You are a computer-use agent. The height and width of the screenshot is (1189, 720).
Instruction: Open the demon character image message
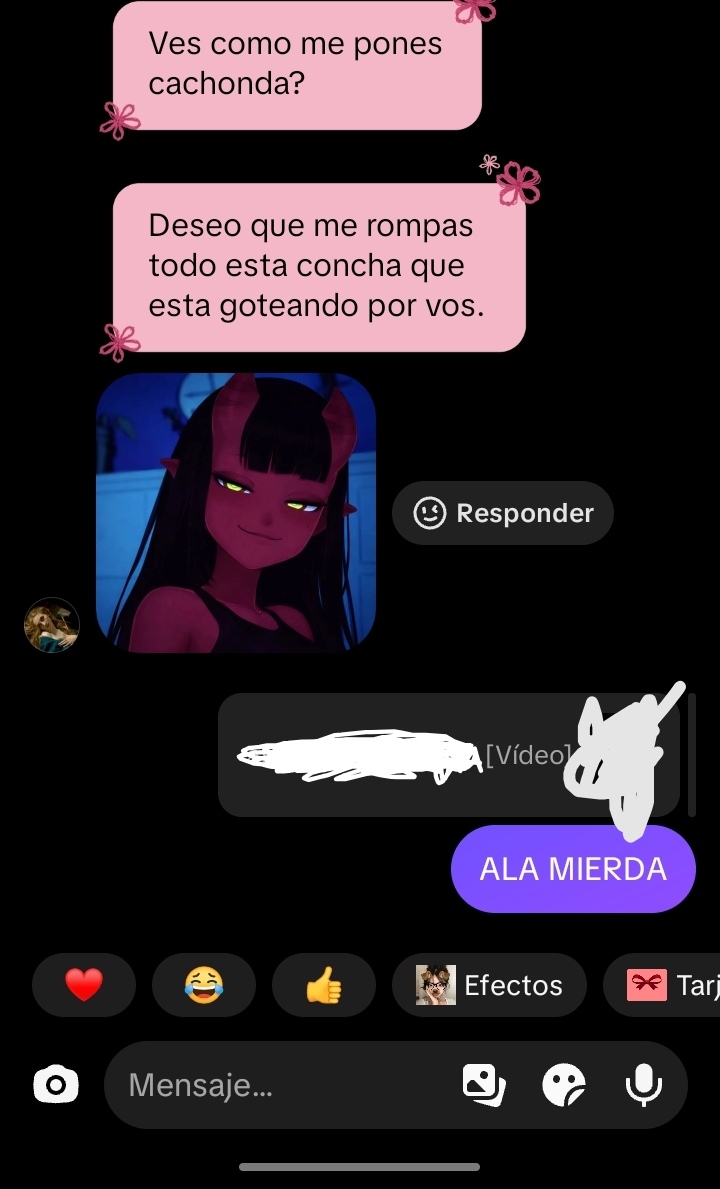pyautogui.click(x=236, y=513)
